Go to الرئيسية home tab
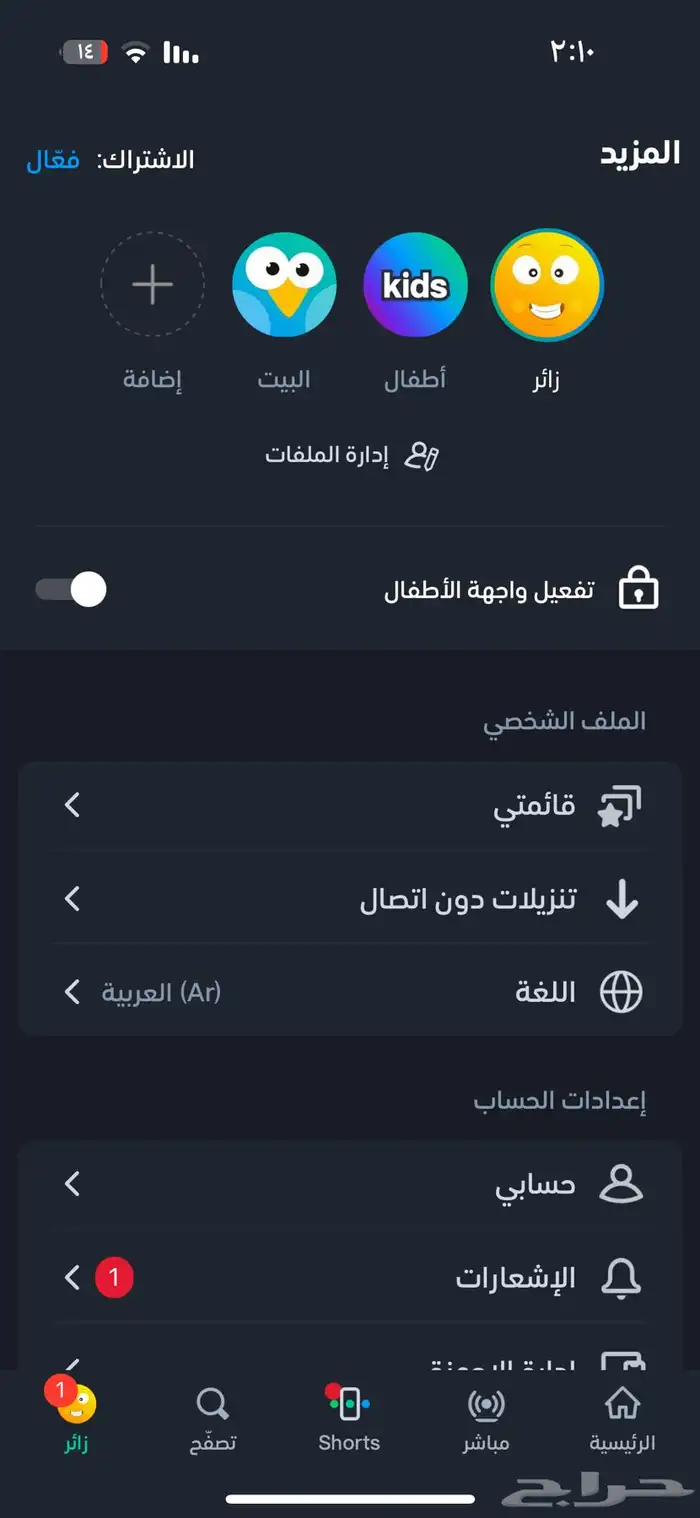Viewport: 700px width, 1518px height. 622,1418
